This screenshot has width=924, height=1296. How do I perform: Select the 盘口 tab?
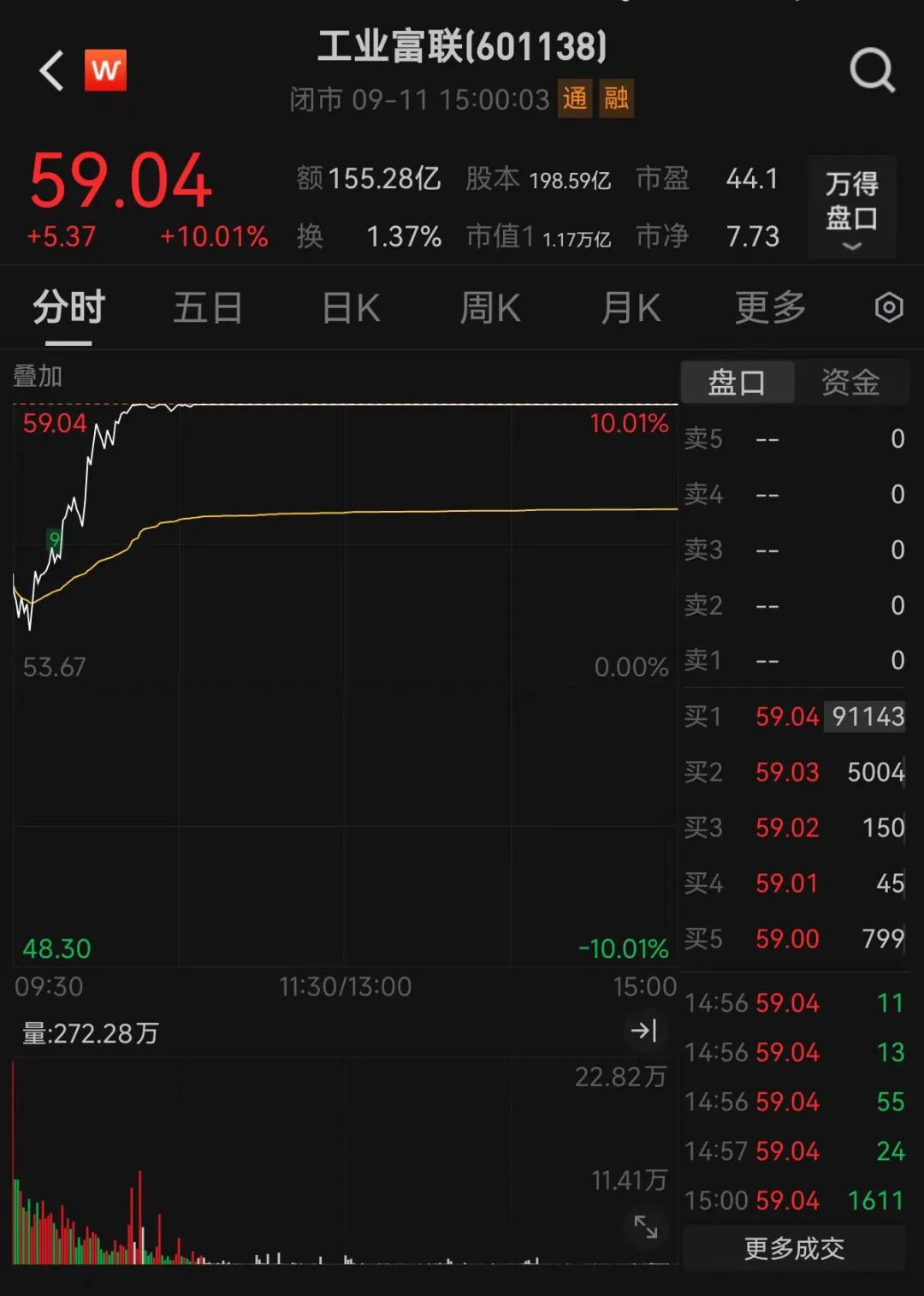737,382
